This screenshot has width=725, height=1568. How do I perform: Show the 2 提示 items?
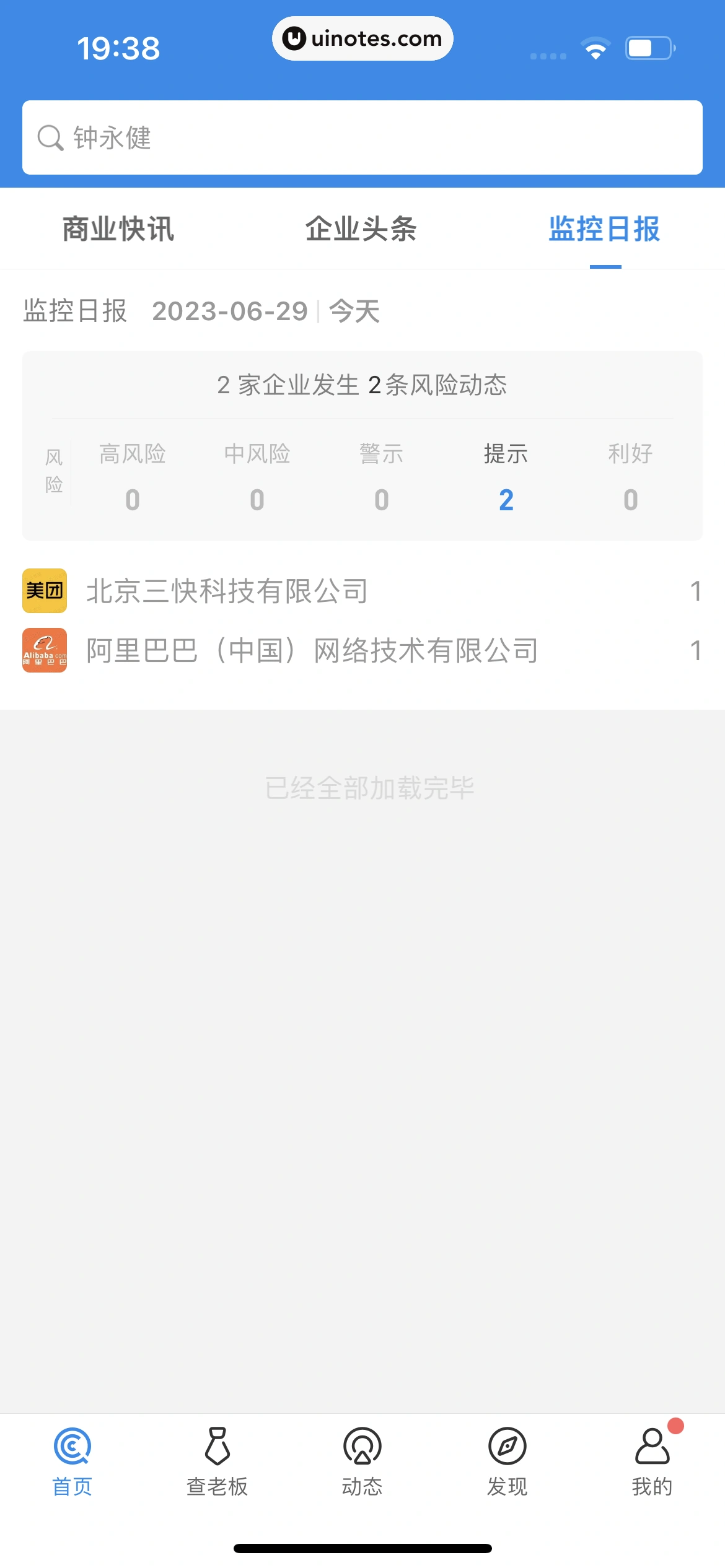tap(506, 477)
